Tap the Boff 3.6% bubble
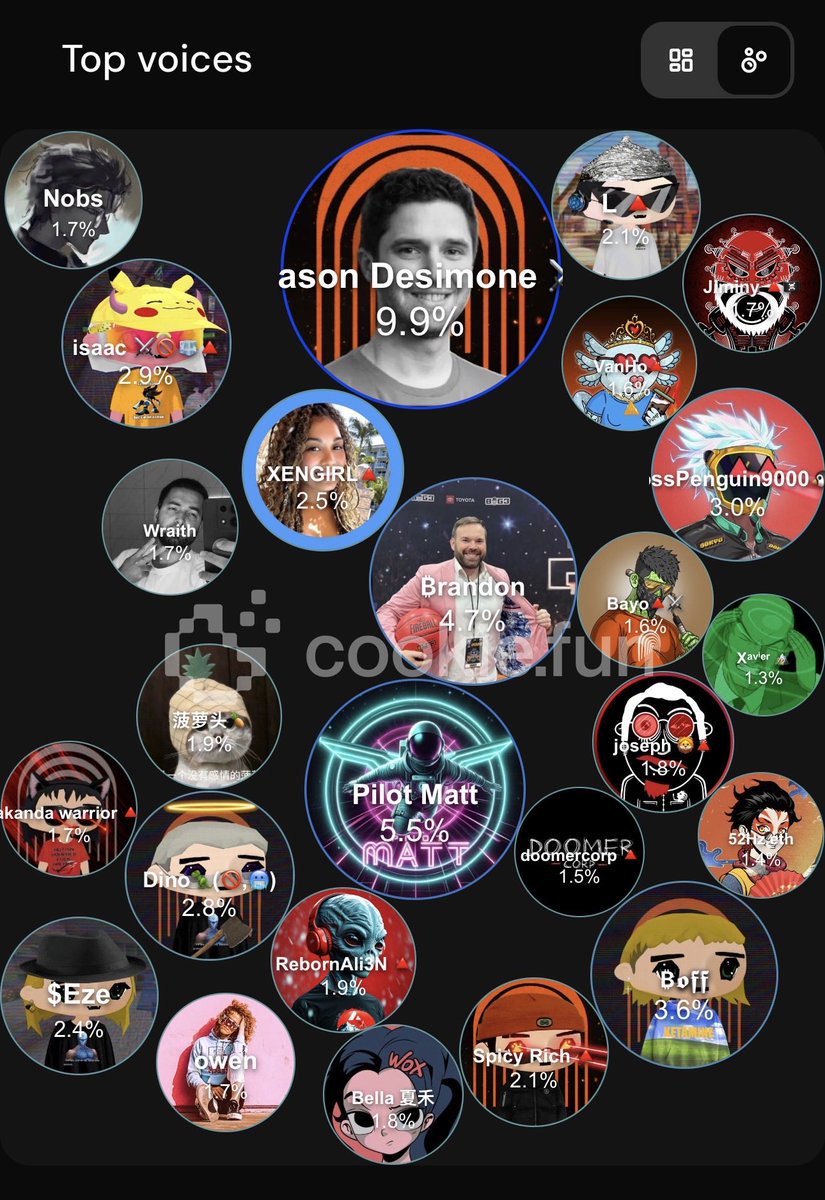This screenshot has height=1200, width=825. [685, 974]
